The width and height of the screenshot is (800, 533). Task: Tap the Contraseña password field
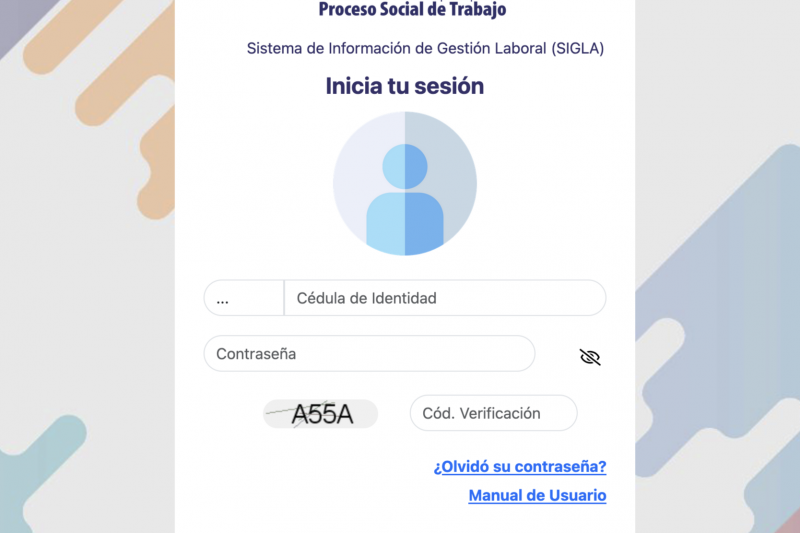tap(369, 354)
